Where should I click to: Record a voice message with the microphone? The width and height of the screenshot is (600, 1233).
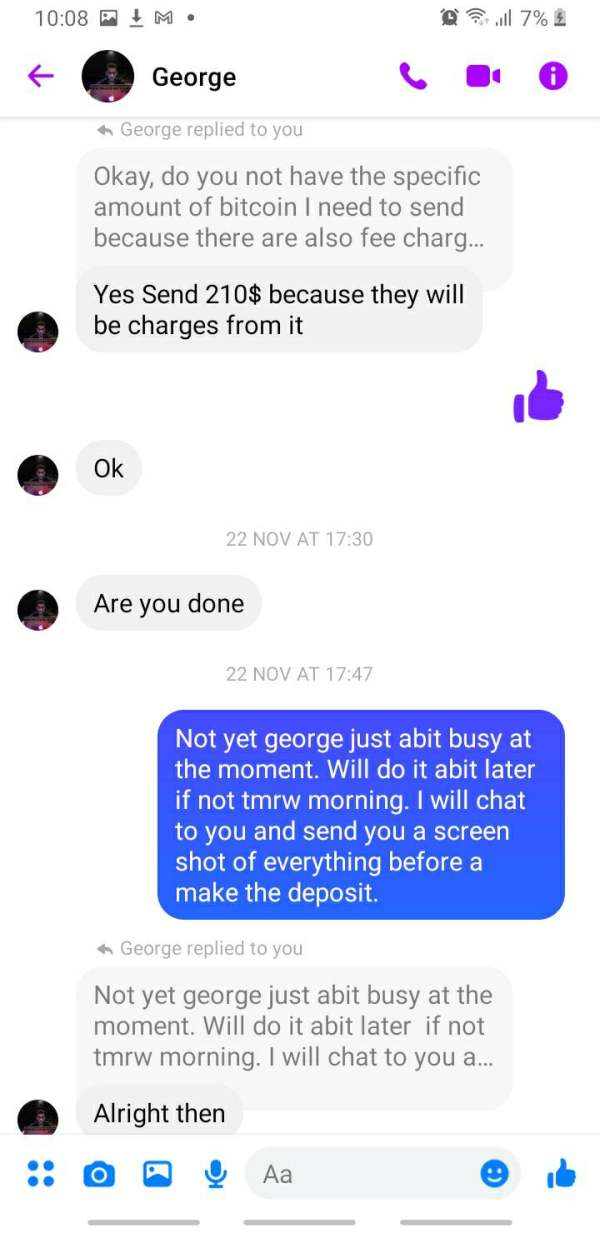[215, 1174]
